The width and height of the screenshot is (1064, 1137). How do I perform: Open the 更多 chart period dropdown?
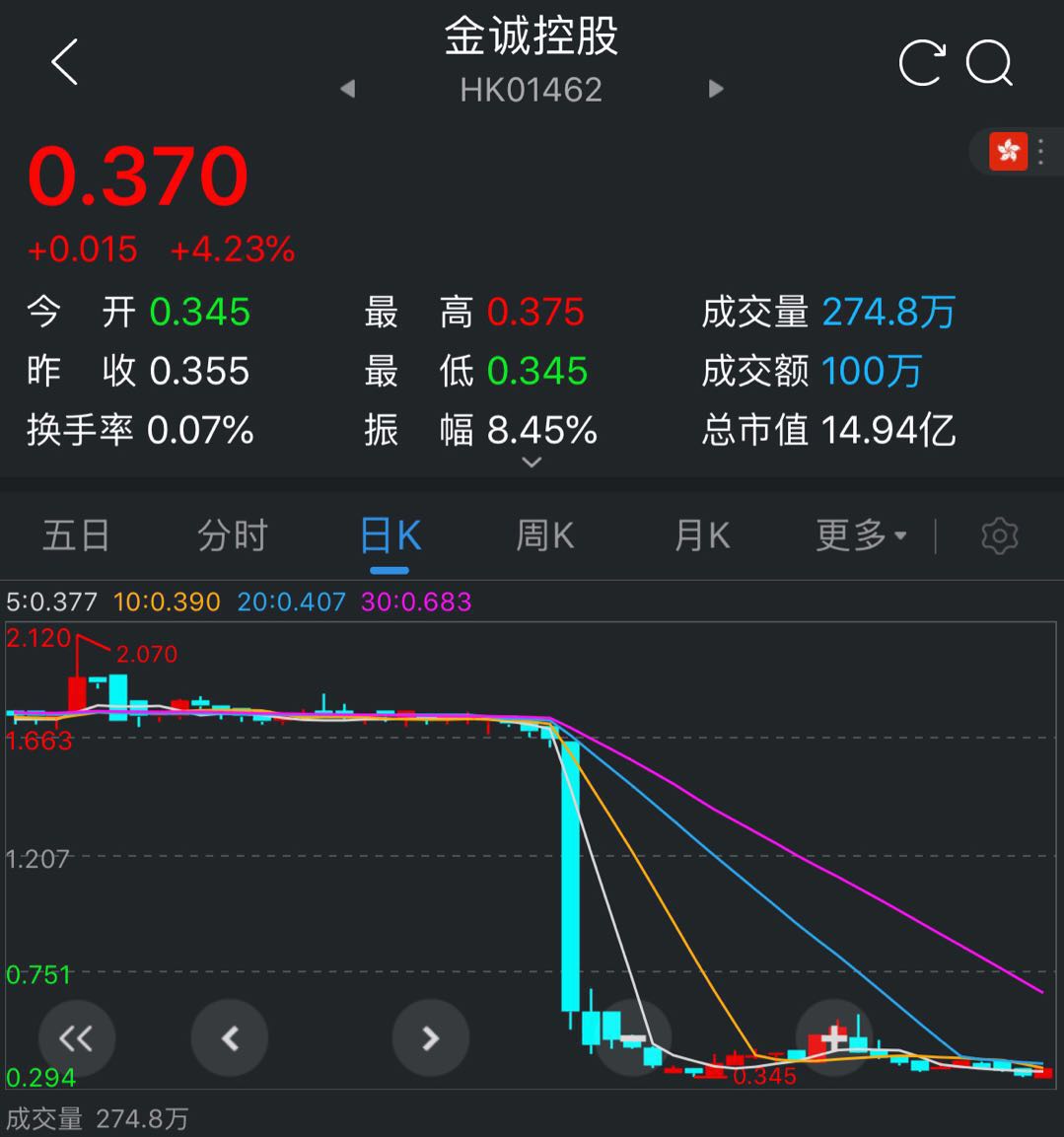pos(860,535)
